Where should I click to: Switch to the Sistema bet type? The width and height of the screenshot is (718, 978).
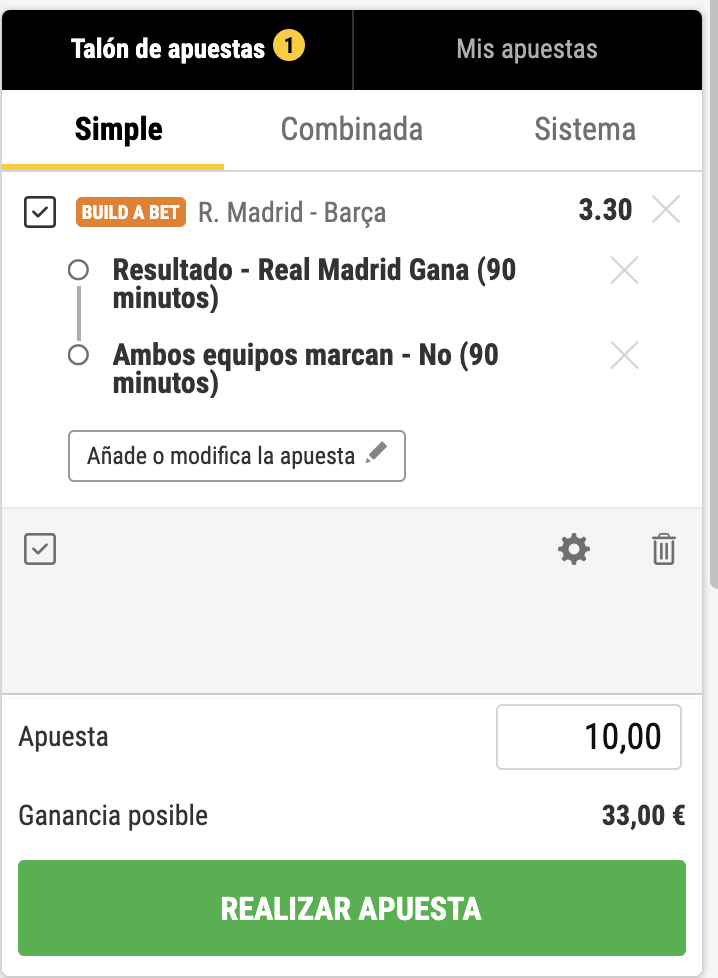tap(585, 130)
